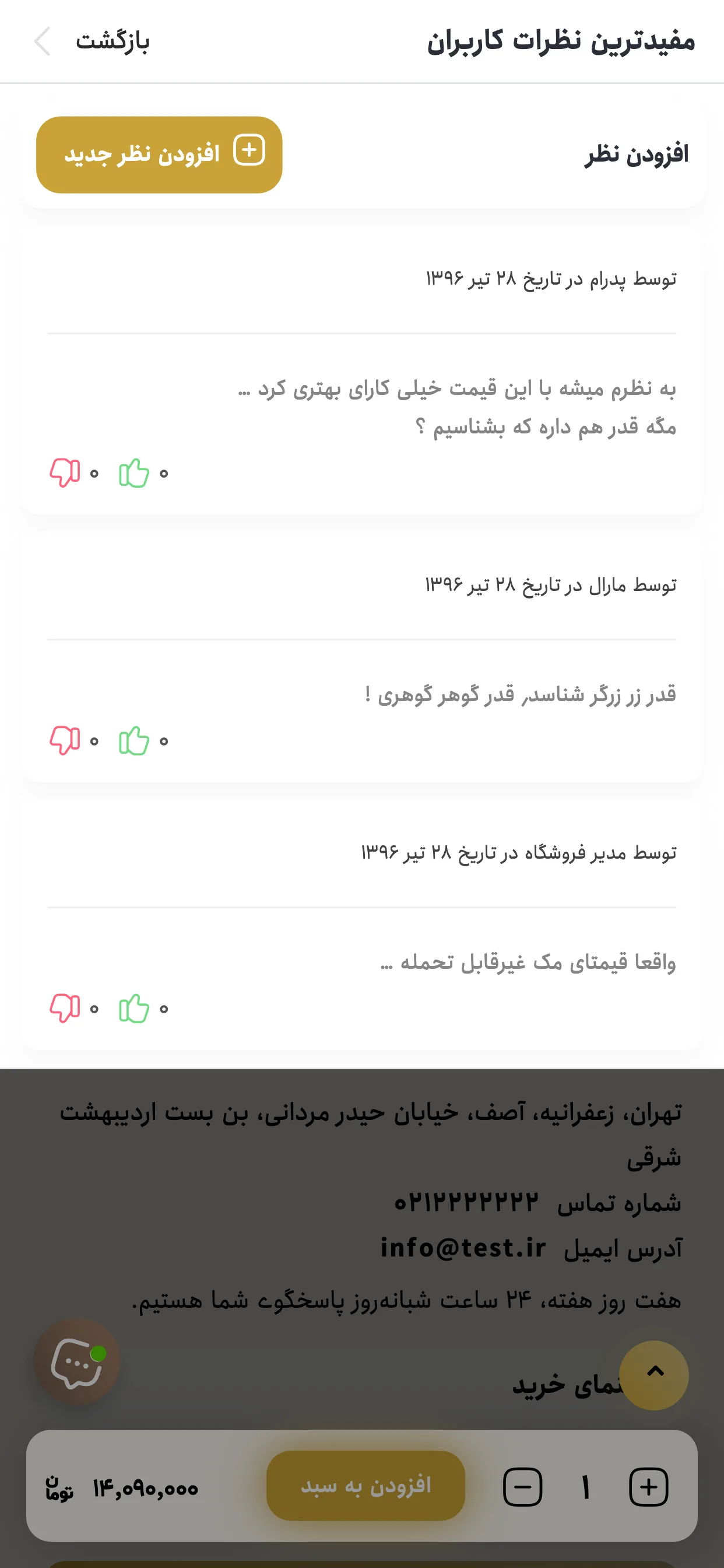Open the live chat bubble
This screenshot has height=1568, width=724.
click(77, 1362)
